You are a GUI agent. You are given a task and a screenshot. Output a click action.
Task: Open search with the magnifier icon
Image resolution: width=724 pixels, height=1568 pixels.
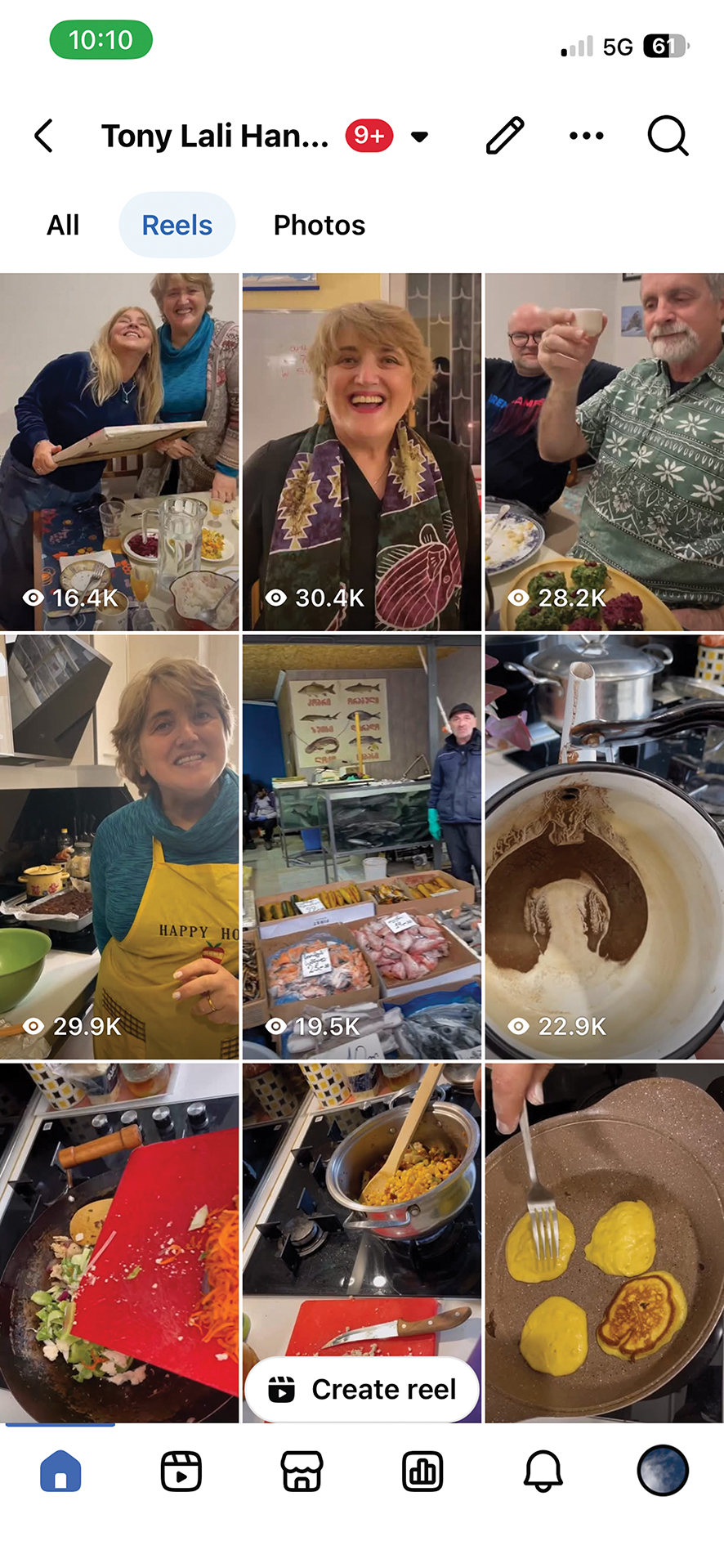668,136
